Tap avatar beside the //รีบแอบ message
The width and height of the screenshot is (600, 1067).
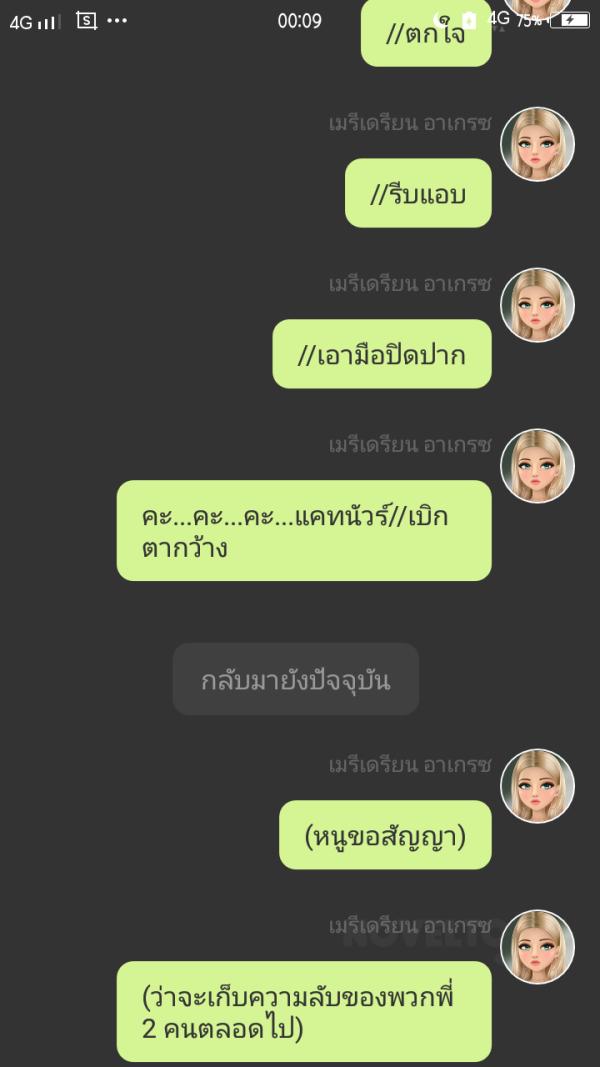(537, 144)
